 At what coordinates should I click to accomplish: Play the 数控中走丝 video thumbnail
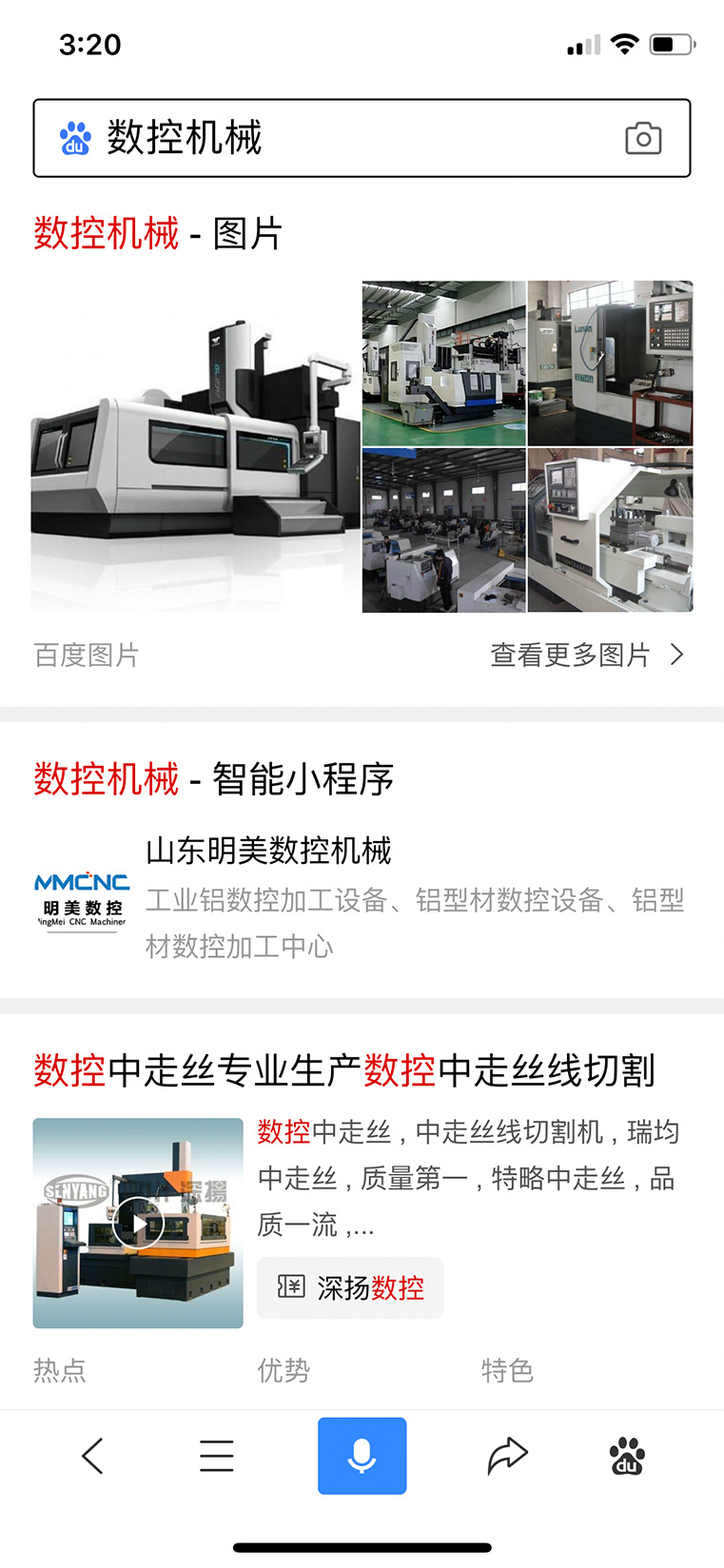(x=138, y=1223)
